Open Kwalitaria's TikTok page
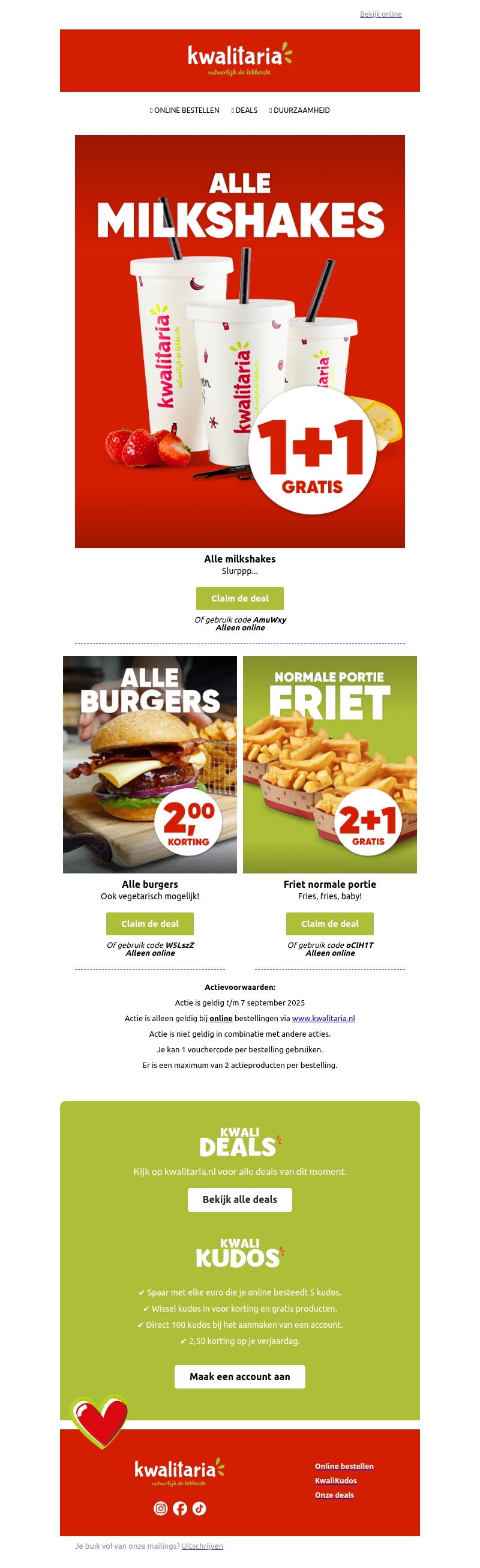The width and height of the screenshot is (480, 1568). 199,1507
